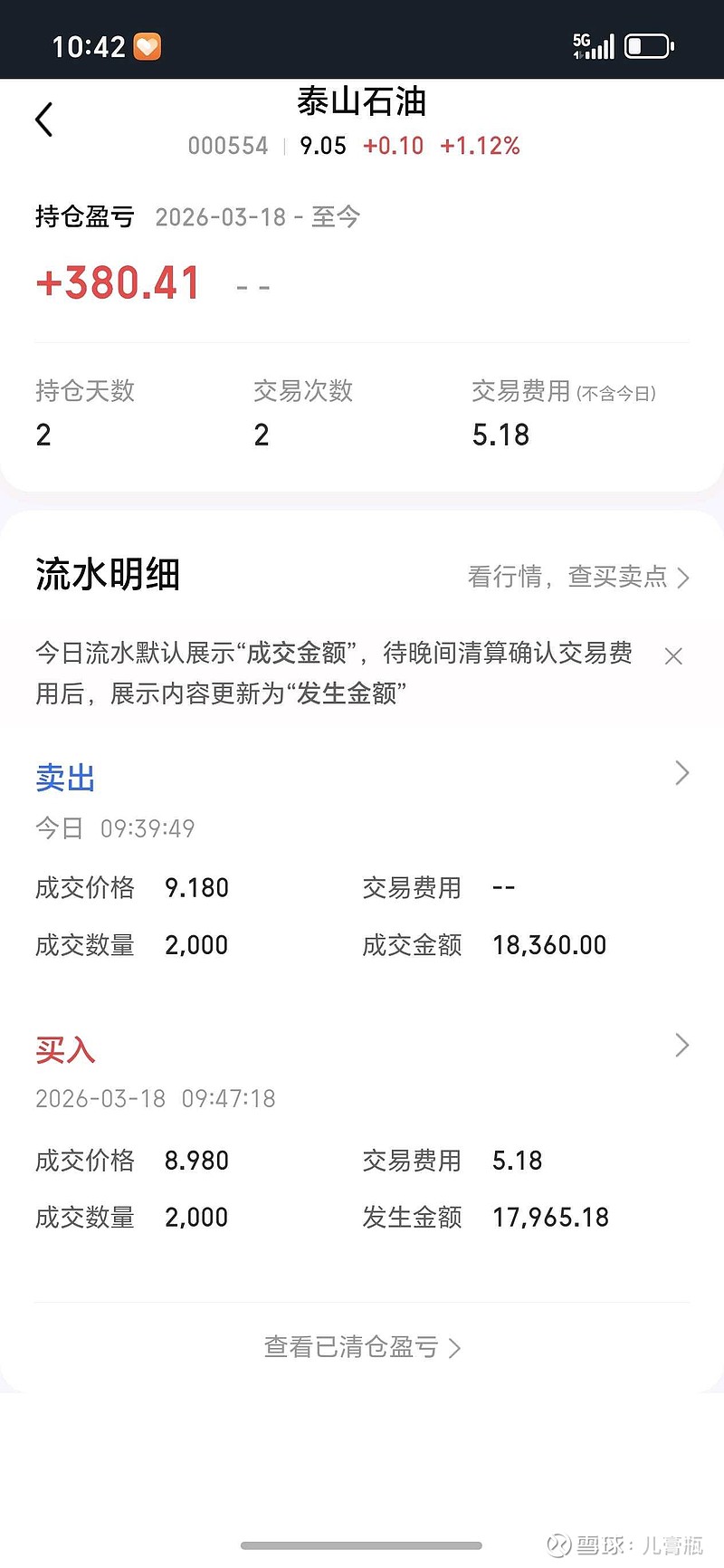
Task: Go back using the top-left arrow
Action: pyautogui.click(x=44, y=120)
